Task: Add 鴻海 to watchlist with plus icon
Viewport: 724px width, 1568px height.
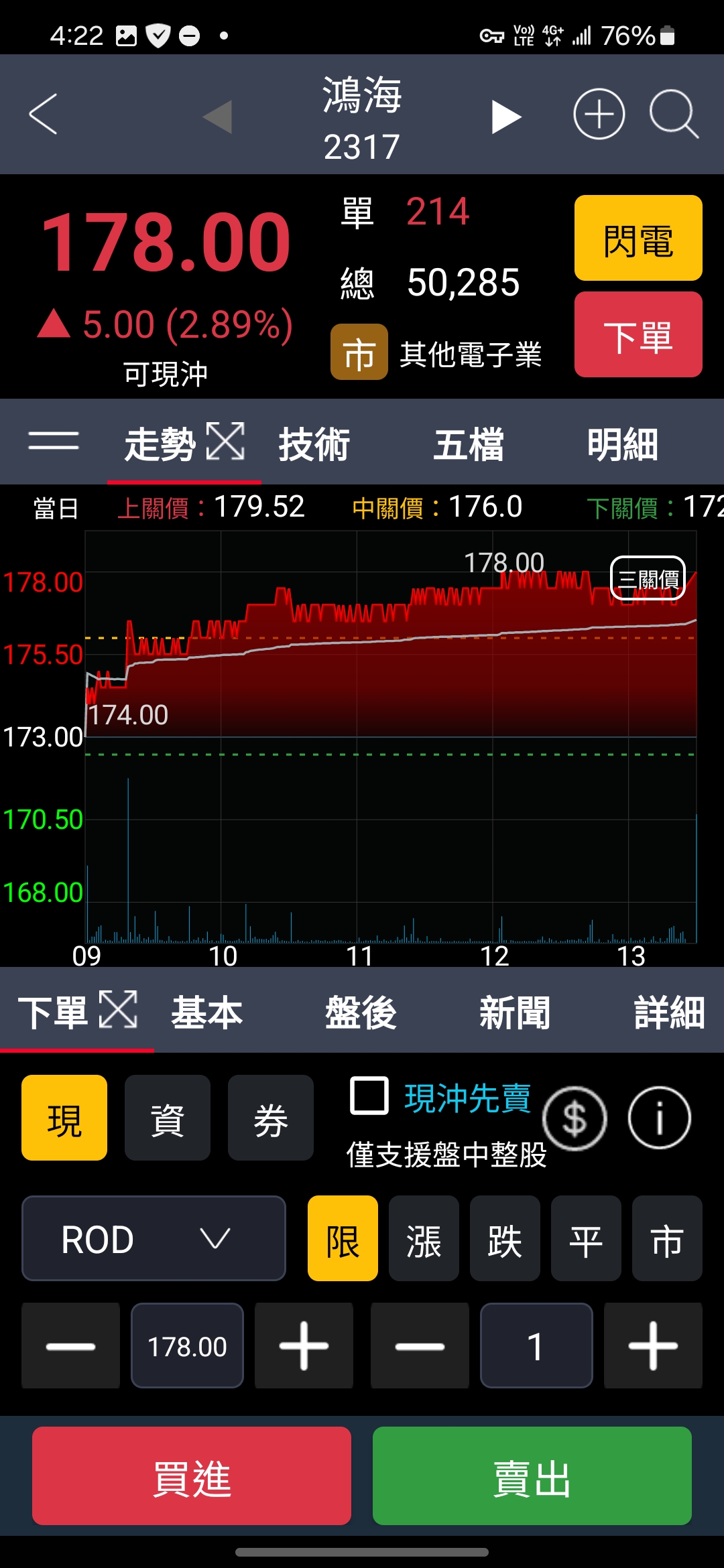Action: pos(599,115)
